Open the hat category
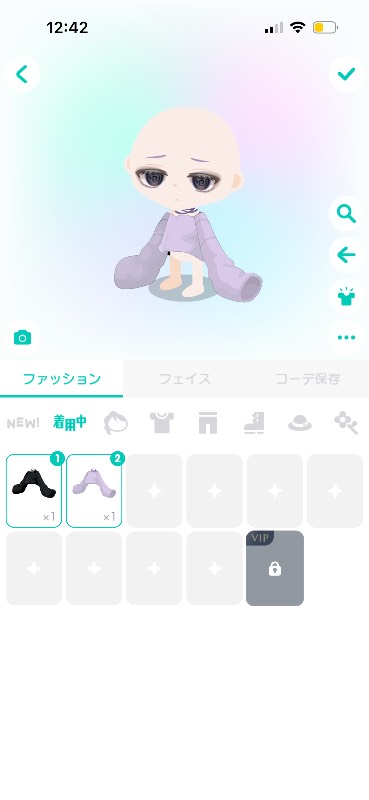369x800 pixels. pos(300,423)
